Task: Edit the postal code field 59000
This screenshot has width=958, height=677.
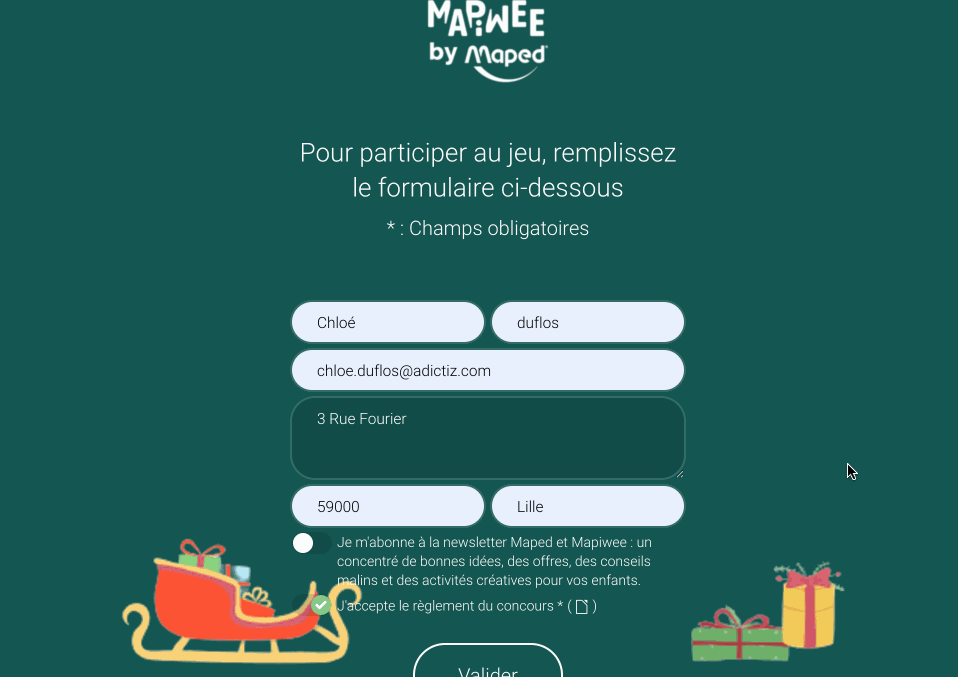Action: [388, 506]
